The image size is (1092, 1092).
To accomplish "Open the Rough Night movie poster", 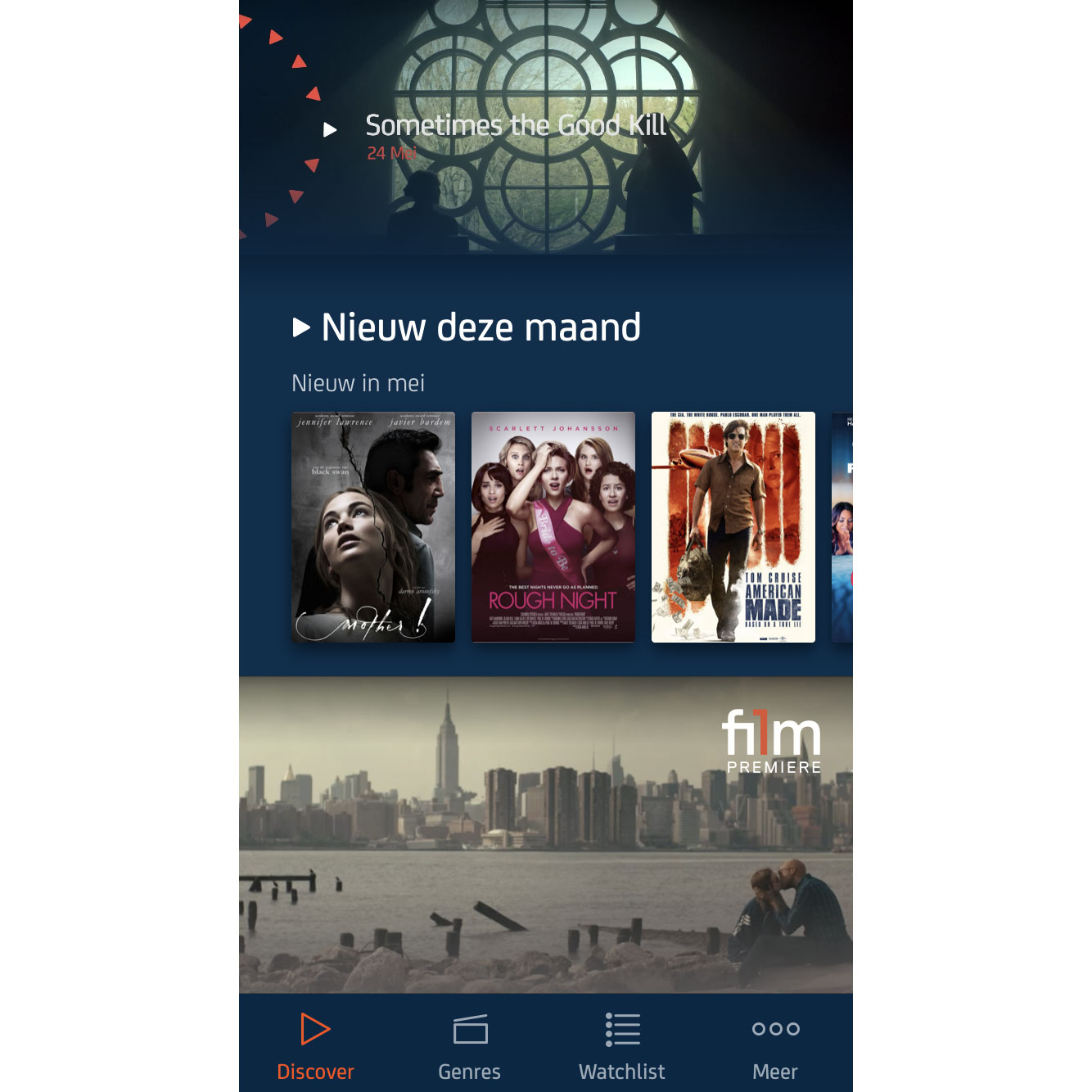I will (553, 527).
